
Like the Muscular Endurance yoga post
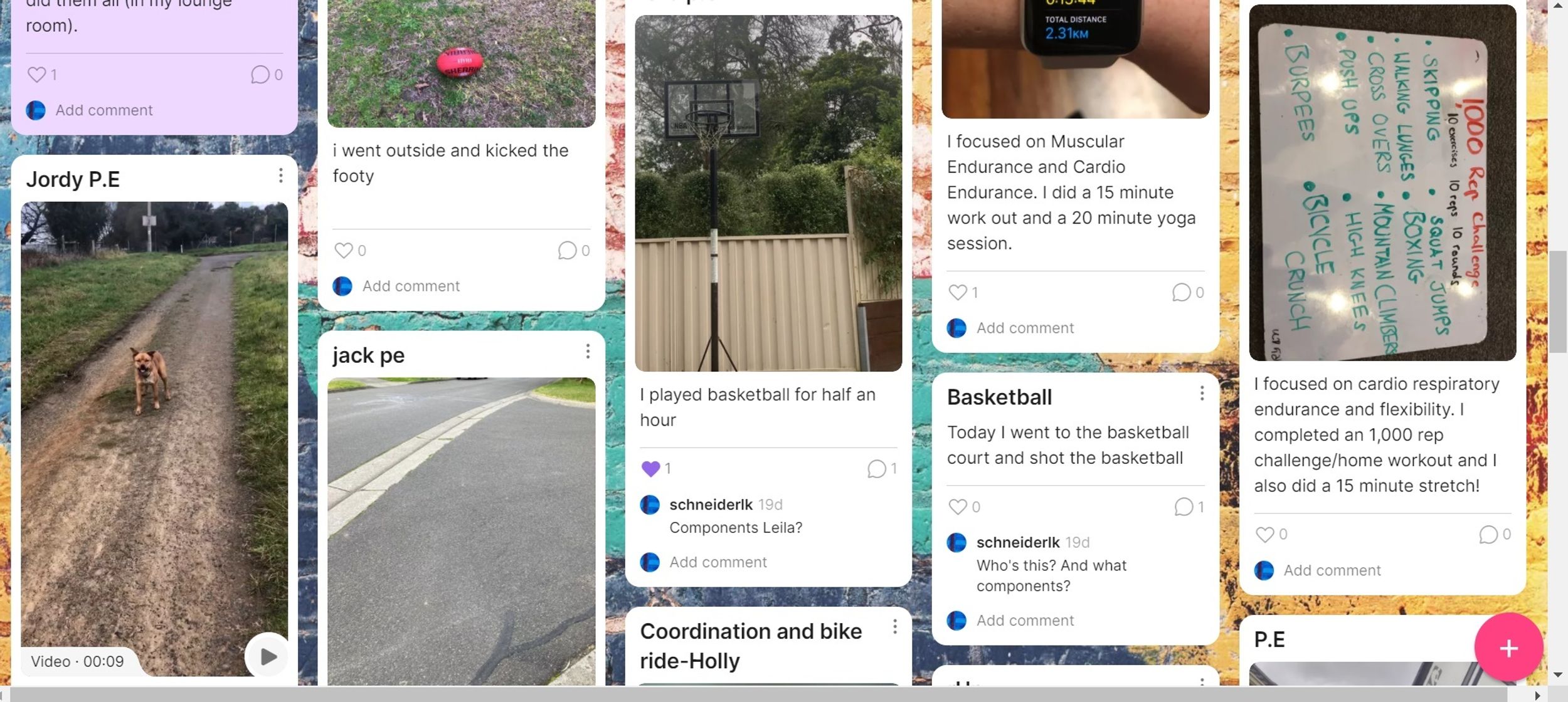click(x=957, y=293)
